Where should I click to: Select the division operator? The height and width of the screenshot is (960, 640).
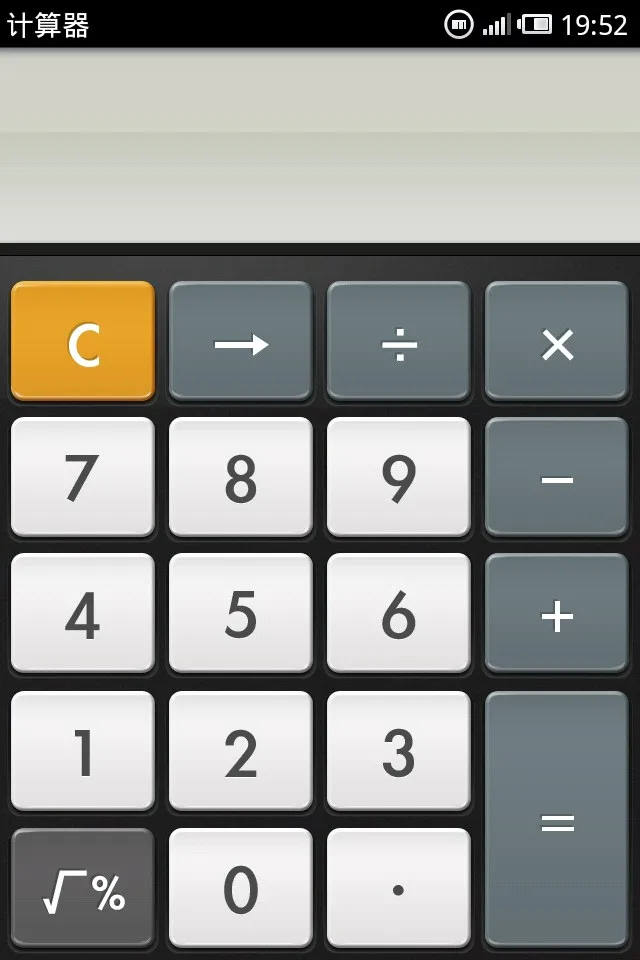[x=399, y=341]
